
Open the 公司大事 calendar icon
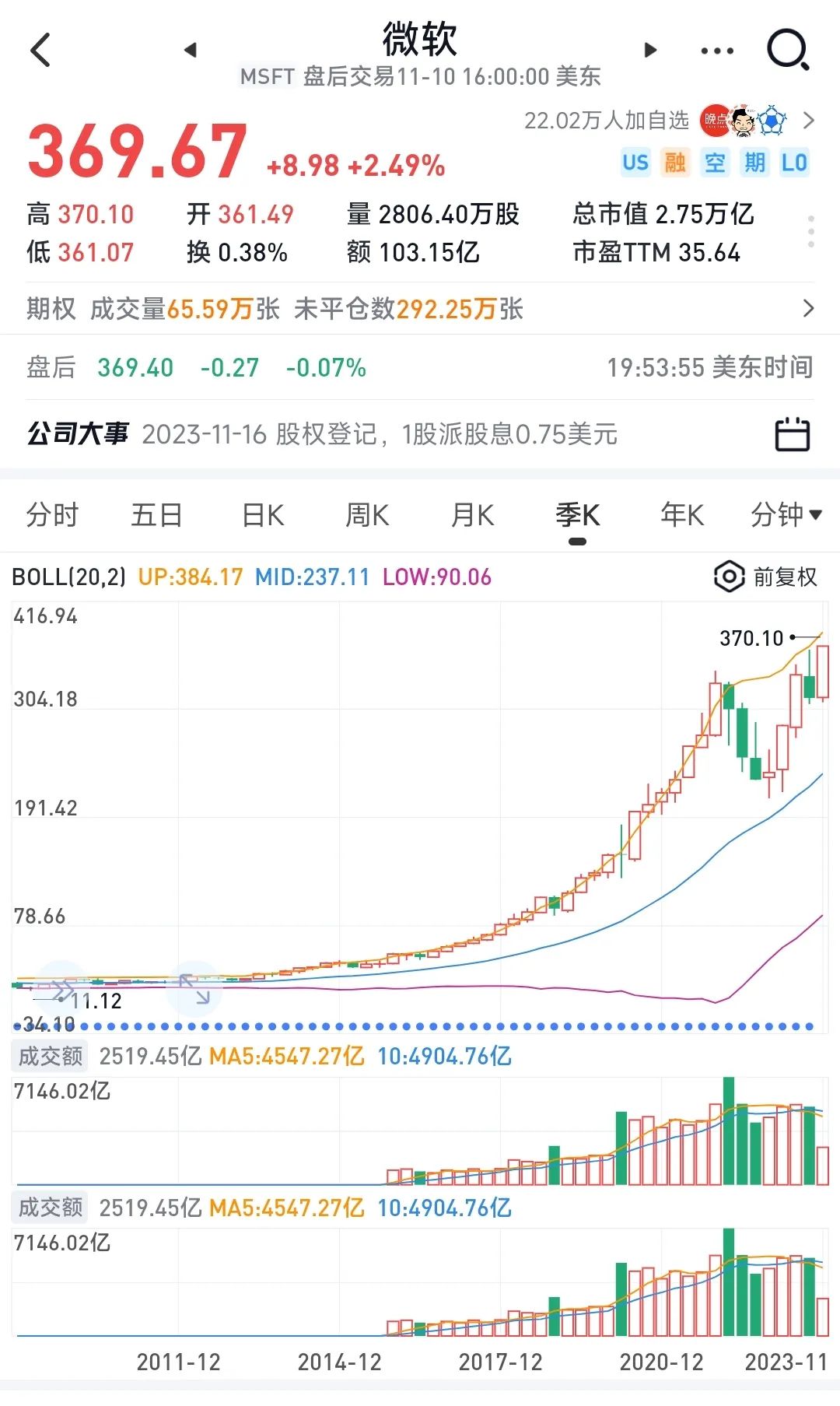tap(792, 434)
